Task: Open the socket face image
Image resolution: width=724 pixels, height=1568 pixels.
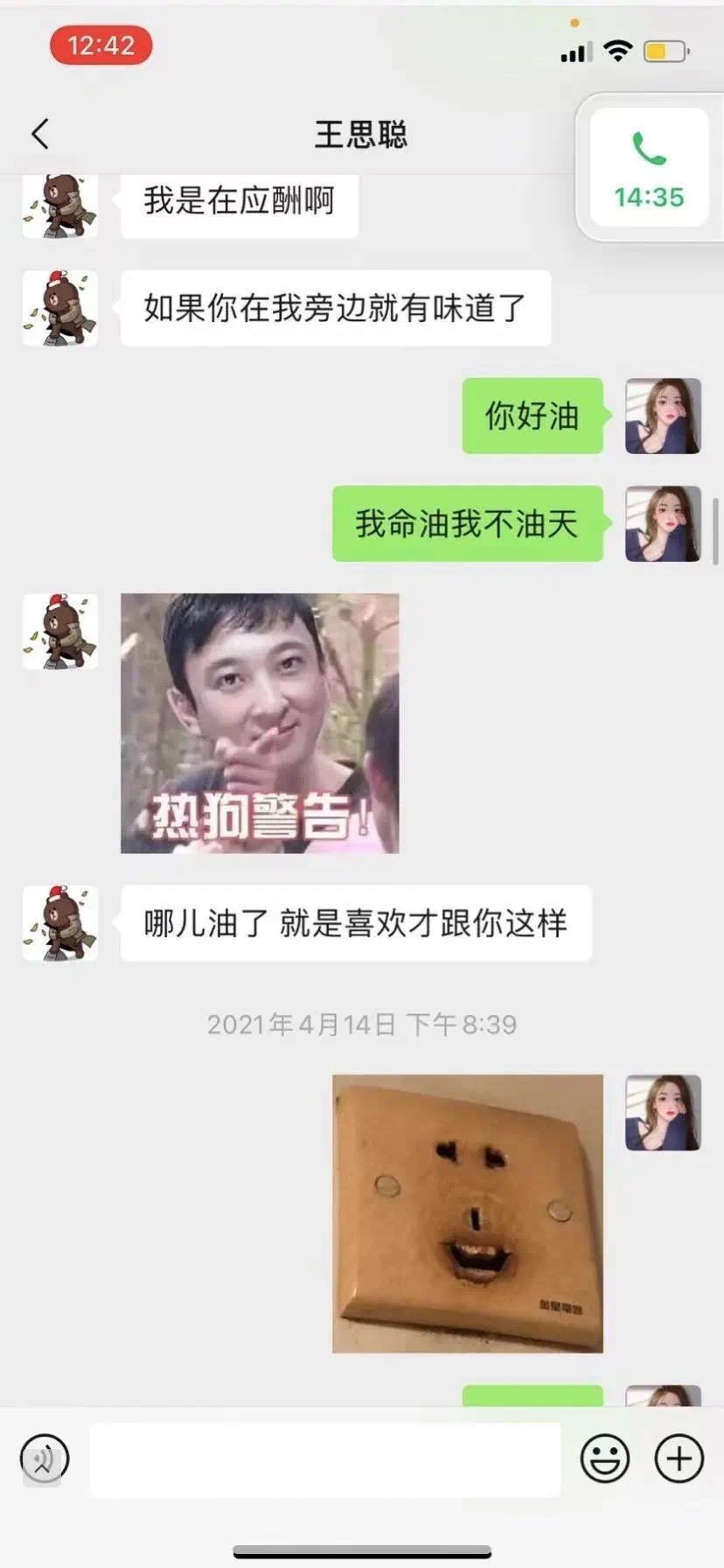Action: 468,1213
